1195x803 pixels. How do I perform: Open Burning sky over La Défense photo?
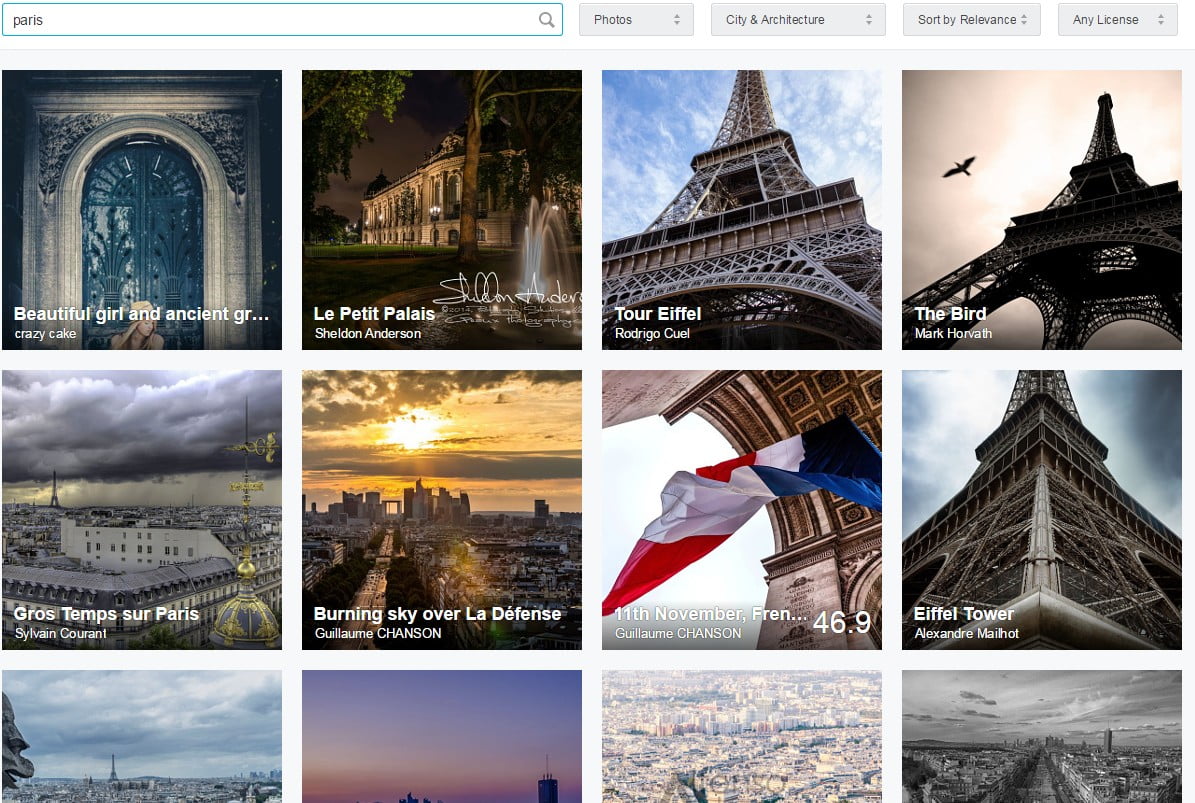[x=442, y=510]
